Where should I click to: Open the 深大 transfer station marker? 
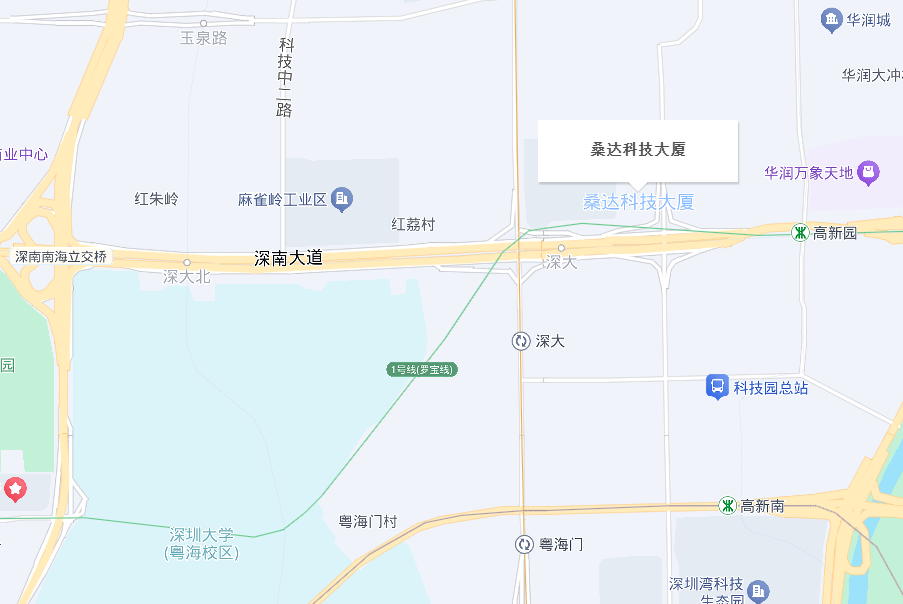point(521,341)
